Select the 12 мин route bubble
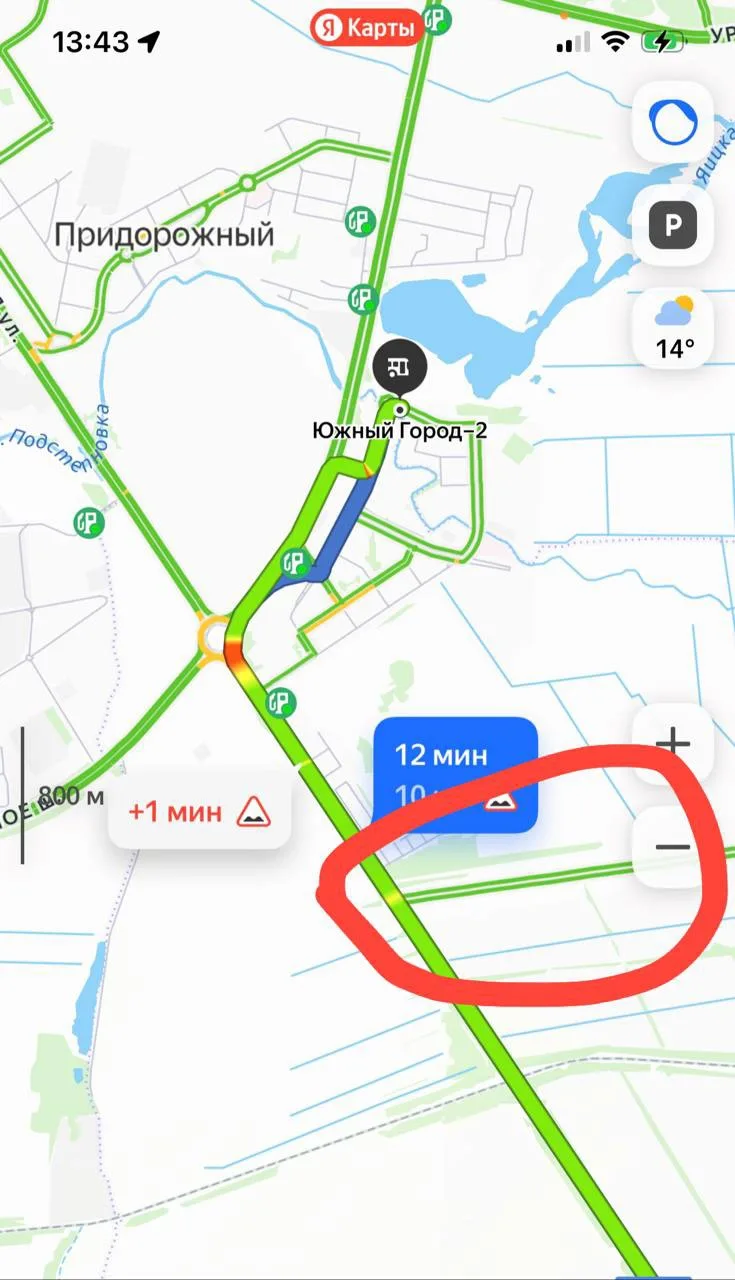Screen dimensions: 735x1280 456,774
